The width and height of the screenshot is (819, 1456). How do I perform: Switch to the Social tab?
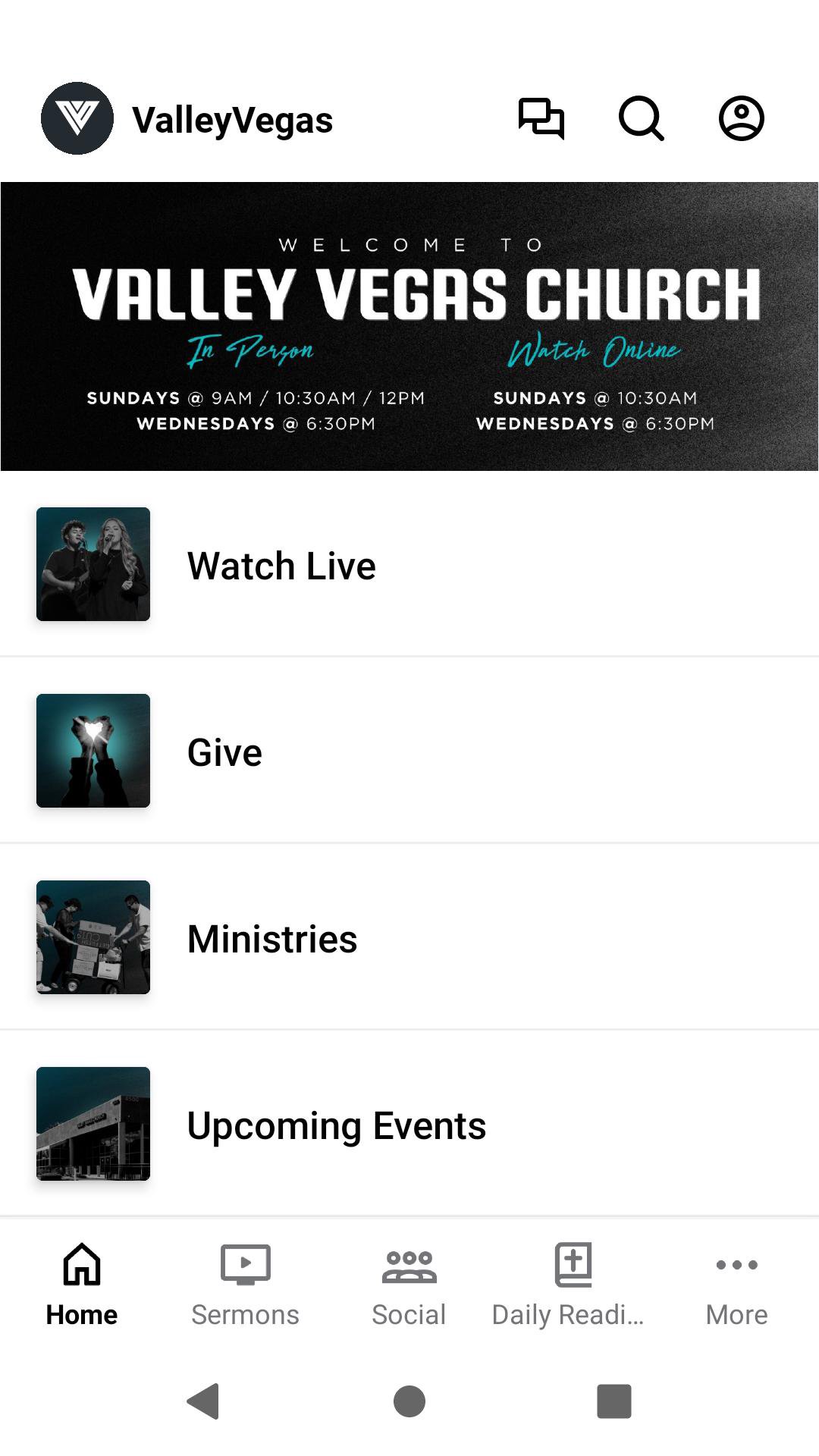coord(409,1285)
